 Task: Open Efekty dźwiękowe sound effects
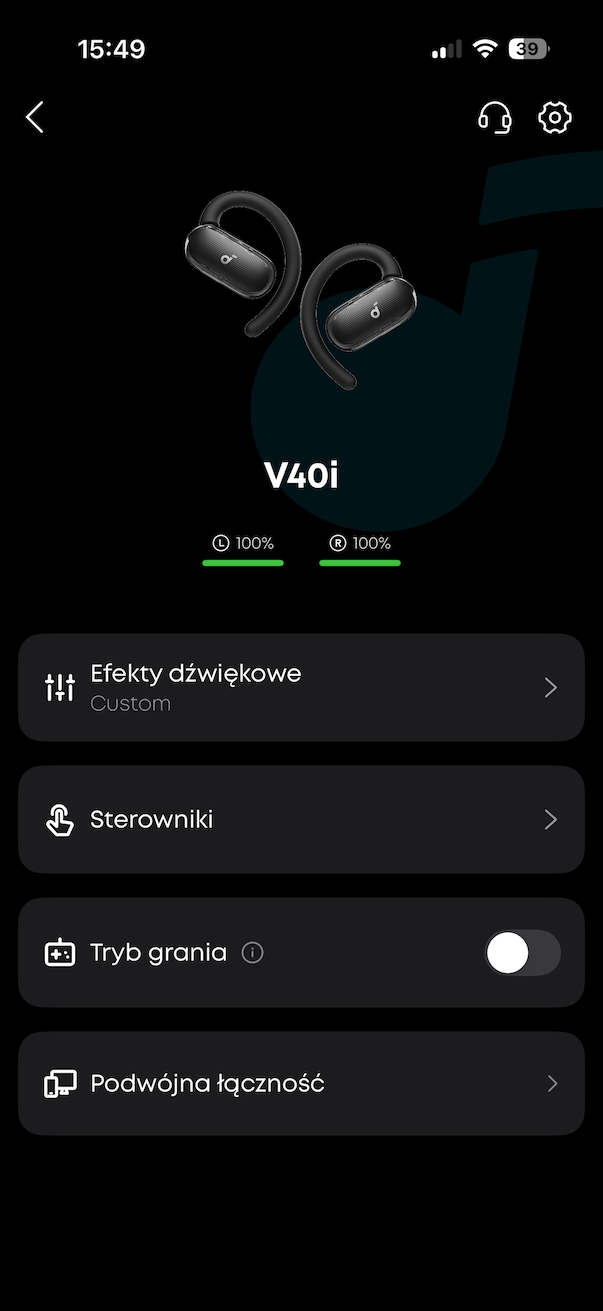coord(301,687)
